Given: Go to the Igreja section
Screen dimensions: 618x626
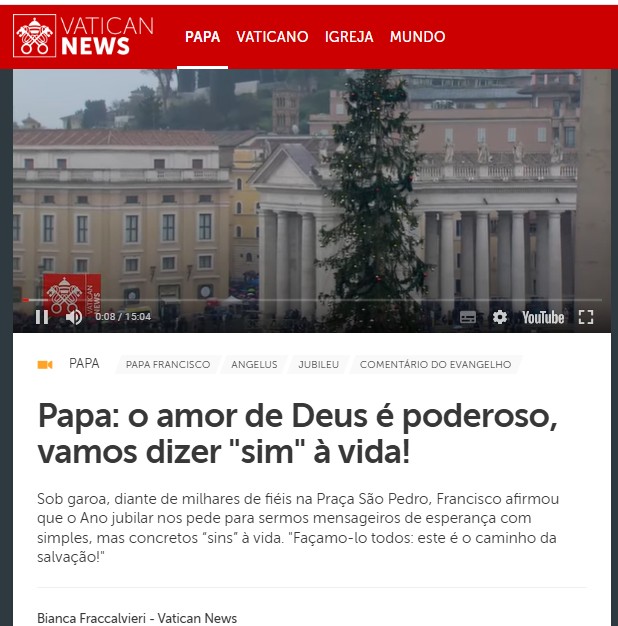Looking at the screenshot, I should pos(349,37).
